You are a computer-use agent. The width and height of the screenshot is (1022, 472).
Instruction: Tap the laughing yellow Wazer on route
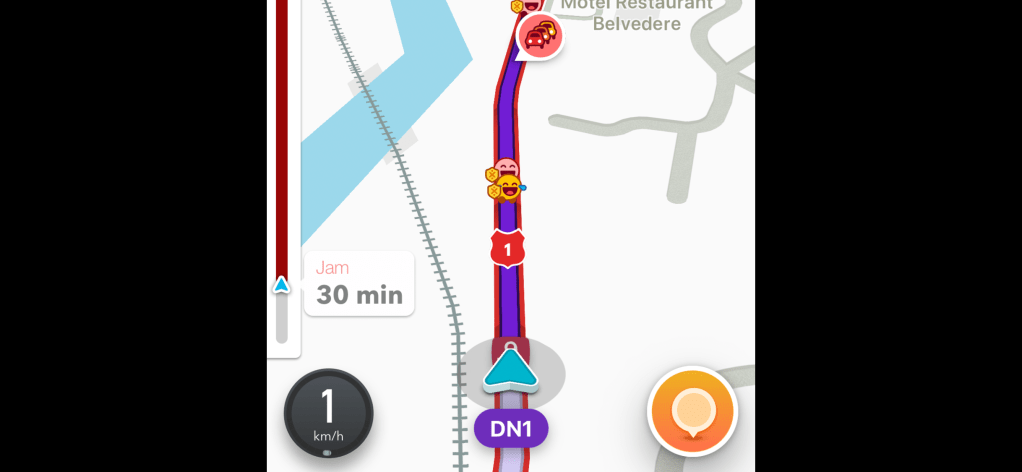coord(509,187)
